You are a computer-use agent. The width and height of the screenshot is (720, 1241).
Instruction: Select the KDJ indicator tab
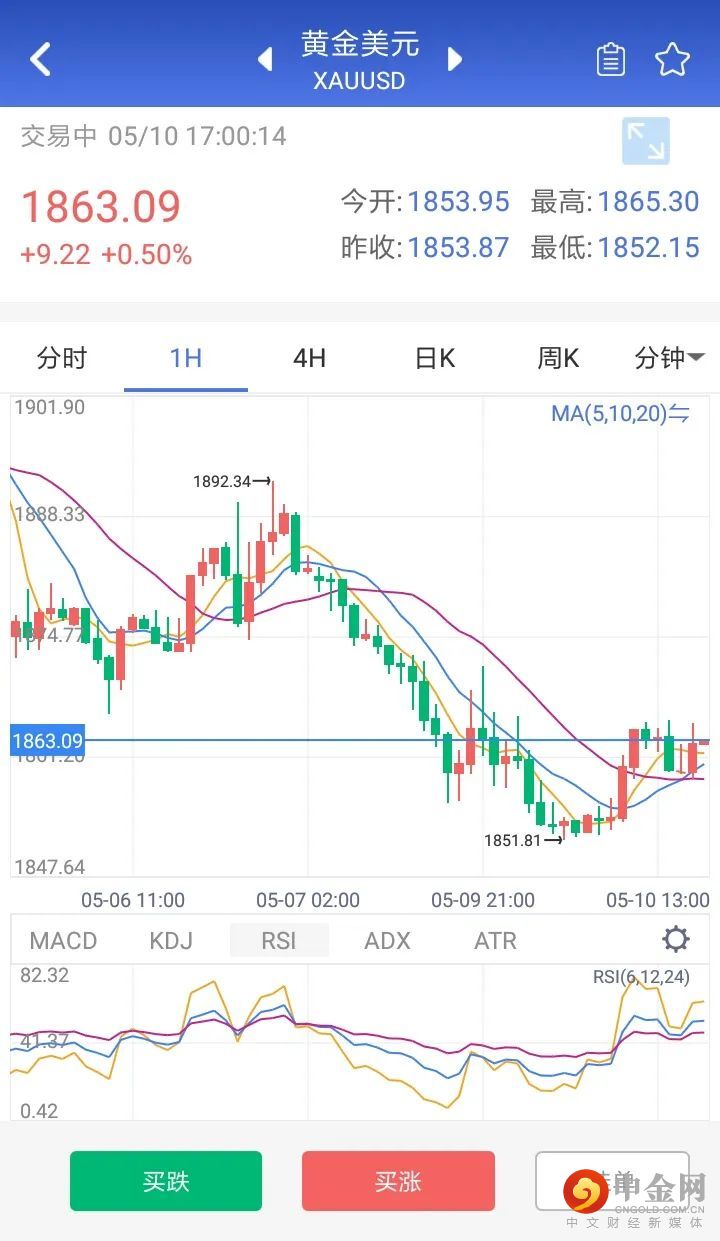(x=171, y=941)
